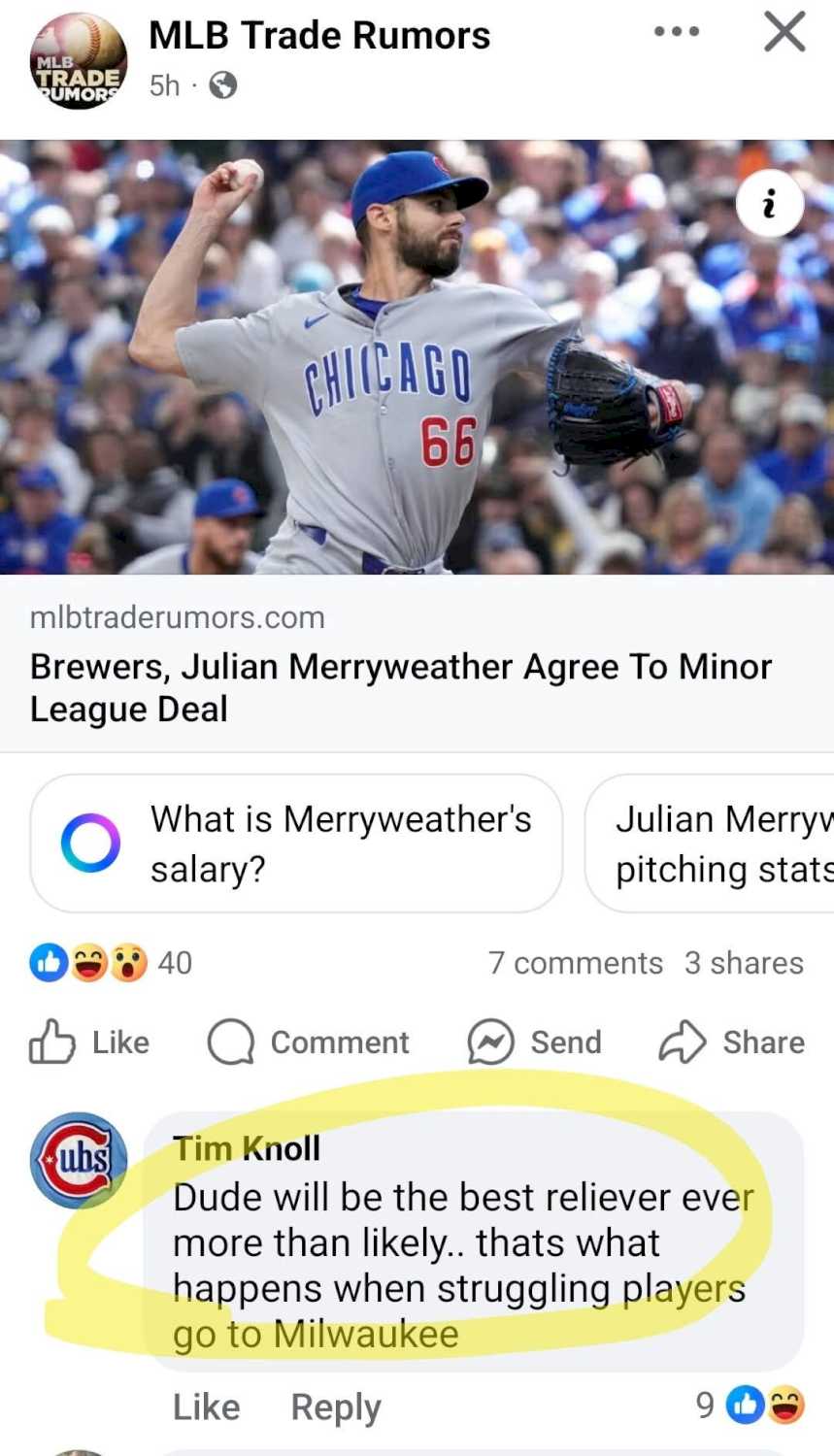Open Tim Knoll's profile picture

tap(79, 1160)
